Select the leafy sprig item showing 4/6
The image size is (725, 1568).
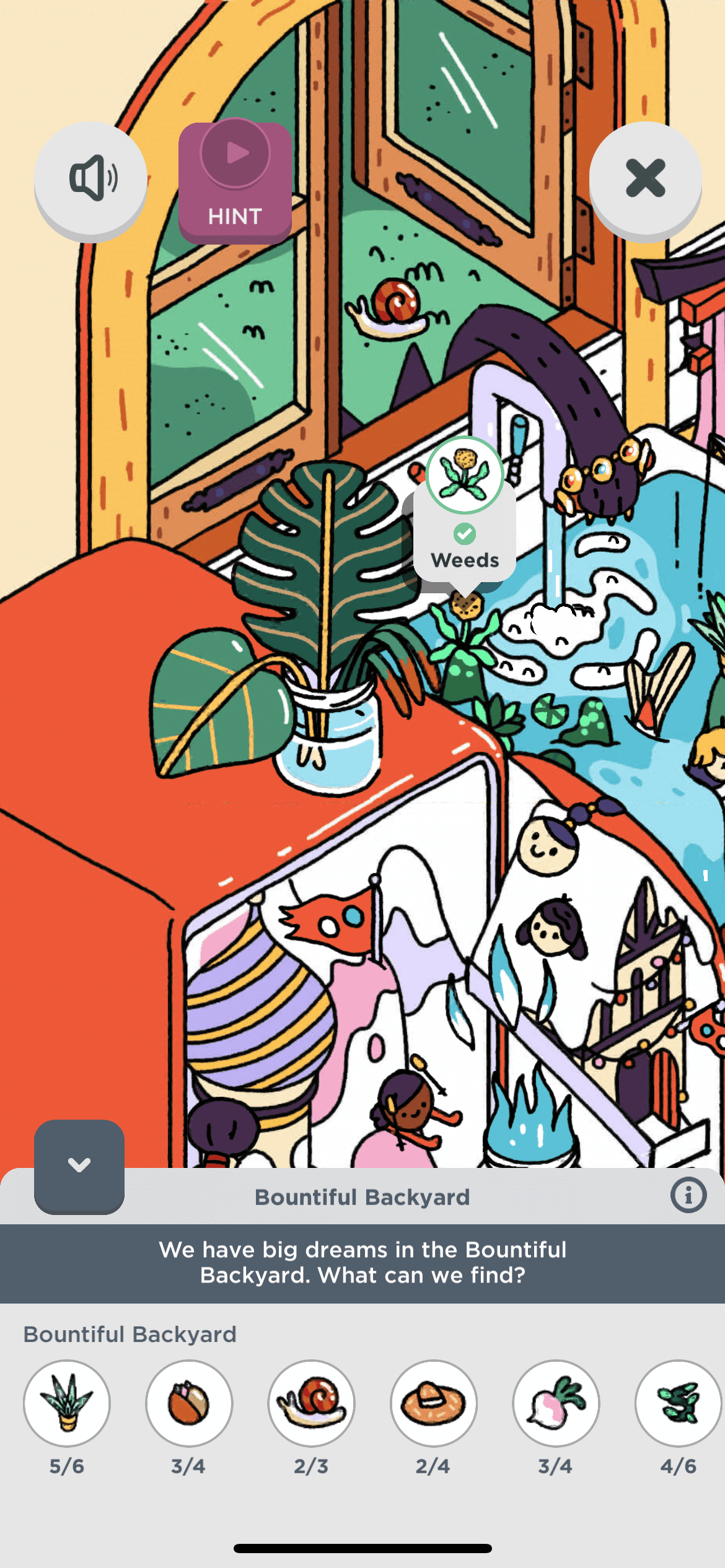678,1403
